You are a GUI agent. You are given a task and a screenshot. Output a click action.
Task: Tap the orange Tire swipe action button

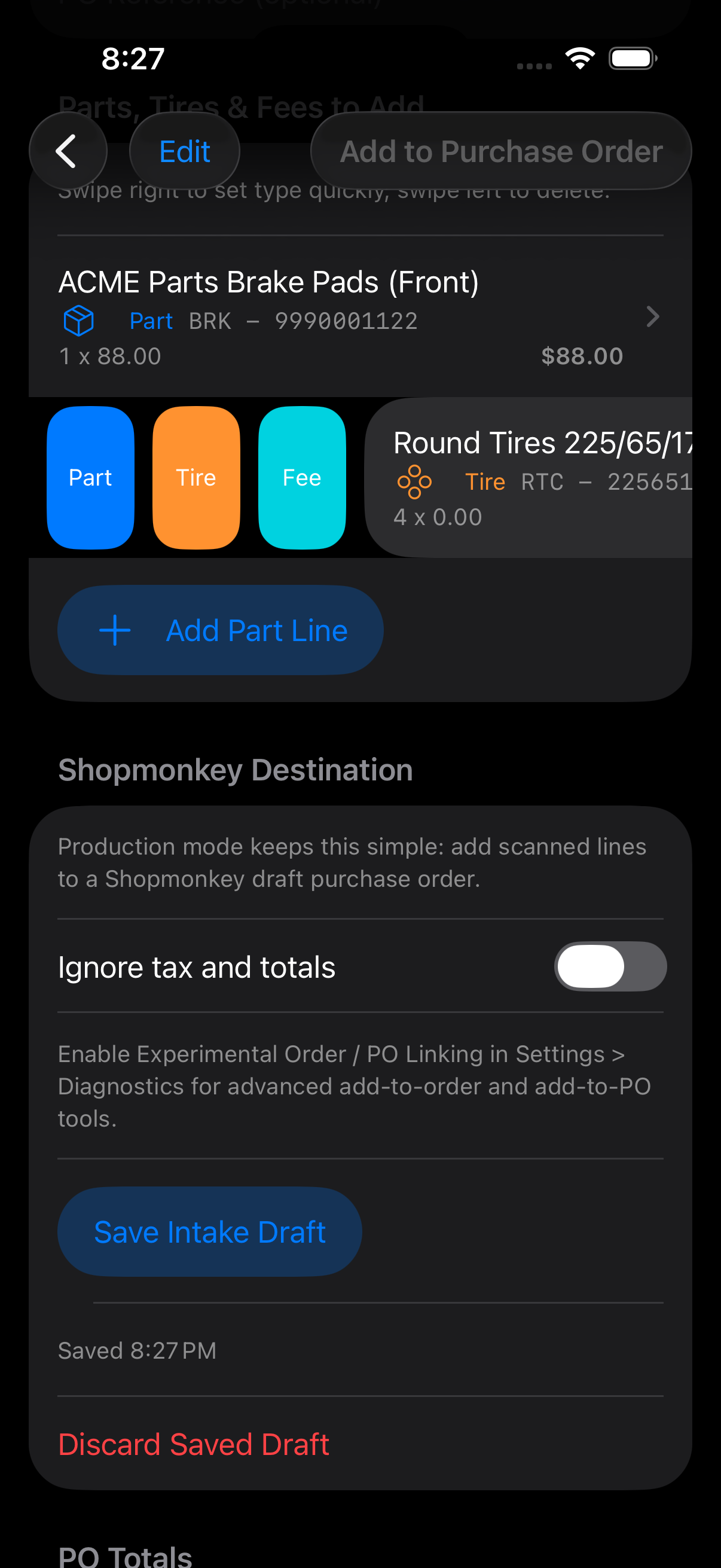tap(196, 478)
